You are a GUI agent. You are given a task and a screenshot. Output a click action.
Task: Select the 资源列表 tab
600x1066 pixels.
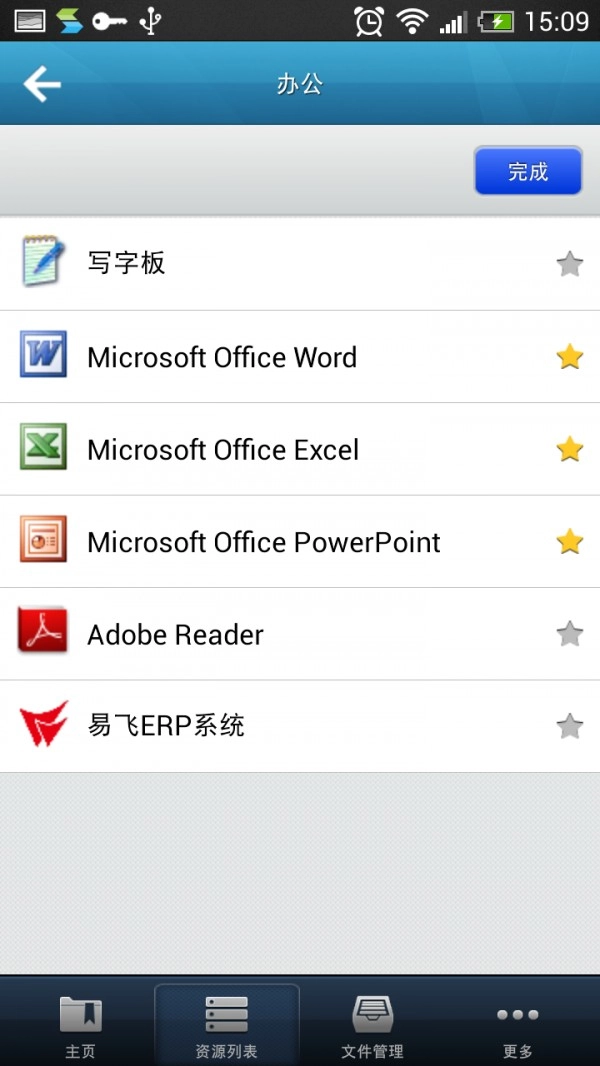pos(226,1025)
